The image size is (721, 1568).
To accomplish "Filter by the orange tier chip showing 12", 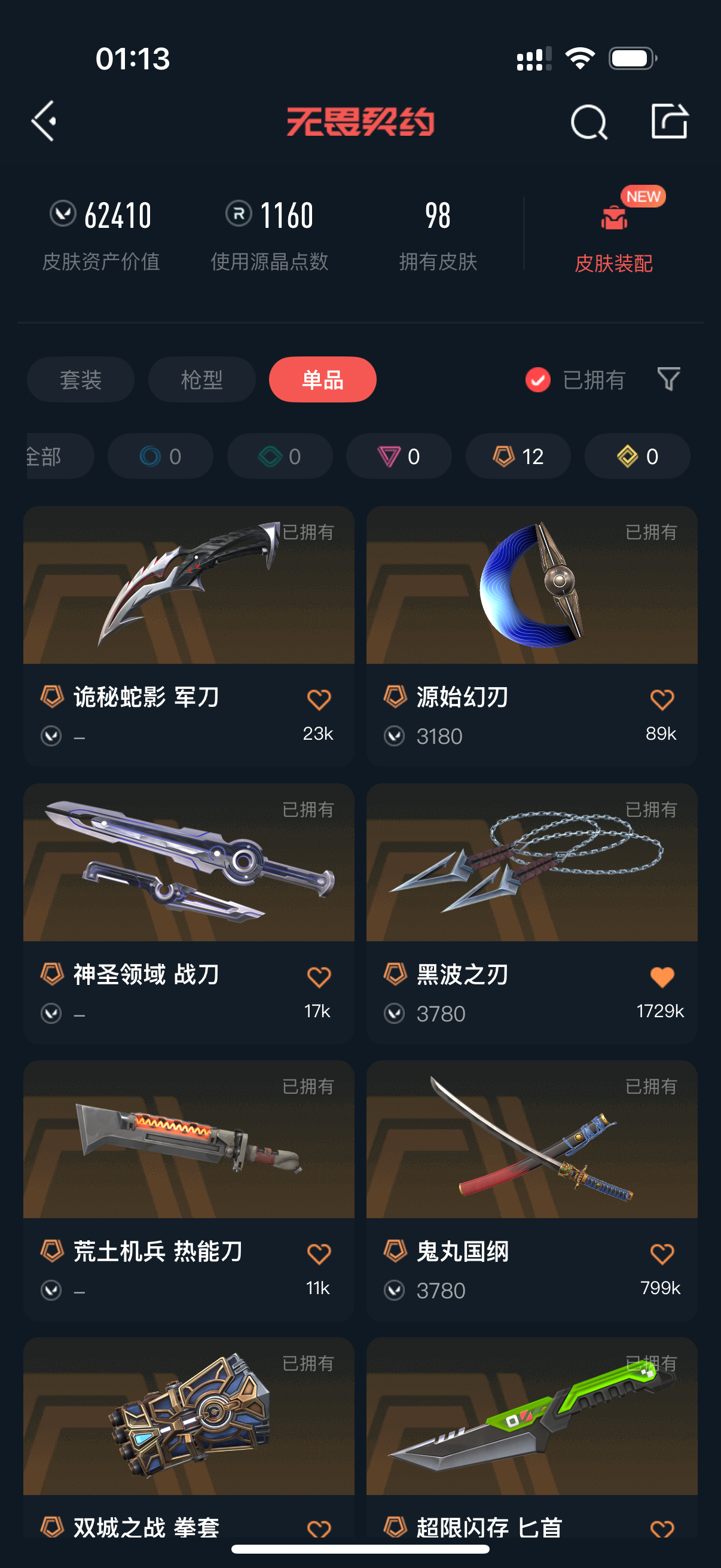I will 518,456.
